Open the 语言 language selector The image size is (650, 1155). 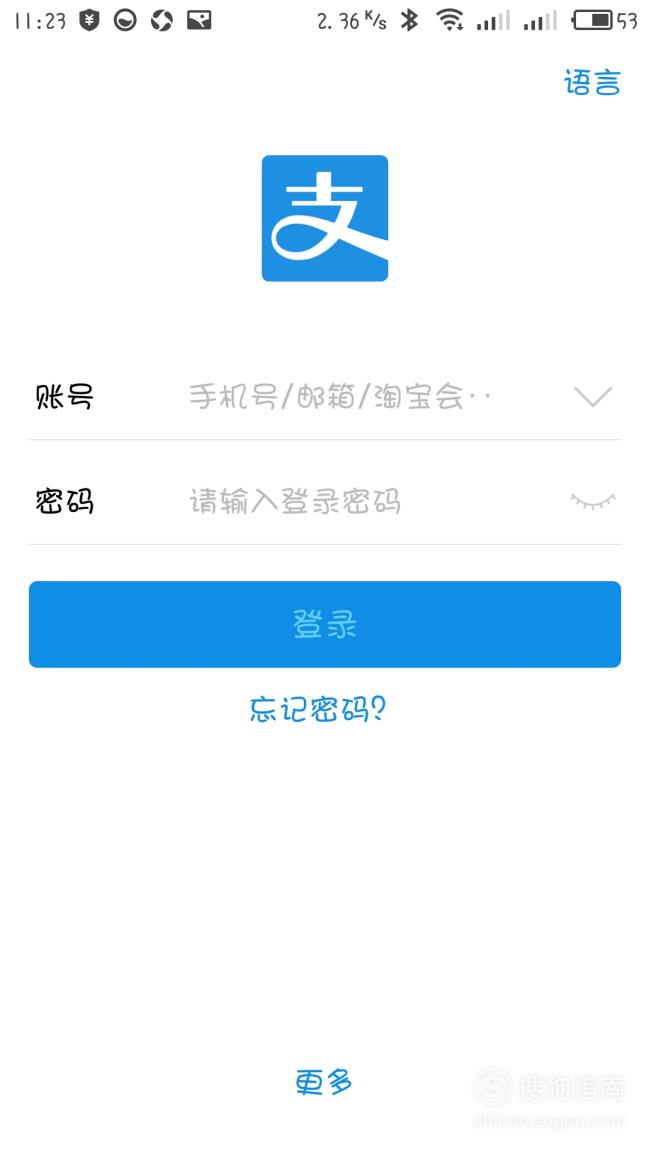click(x=592, y=82)
